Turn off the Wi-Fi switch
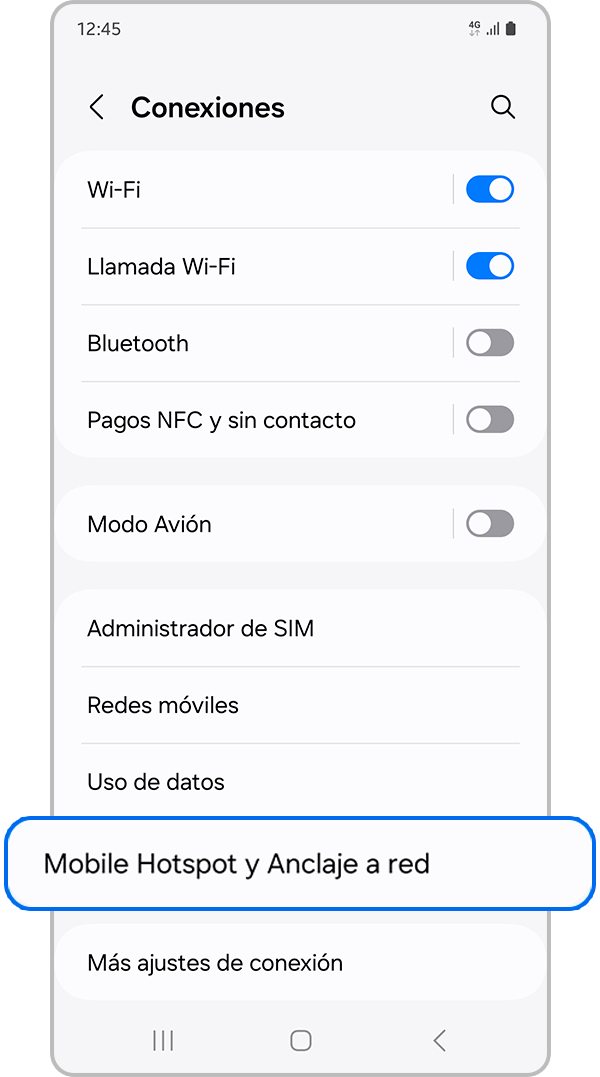The image size is (600, 1077). click(490, 189)
